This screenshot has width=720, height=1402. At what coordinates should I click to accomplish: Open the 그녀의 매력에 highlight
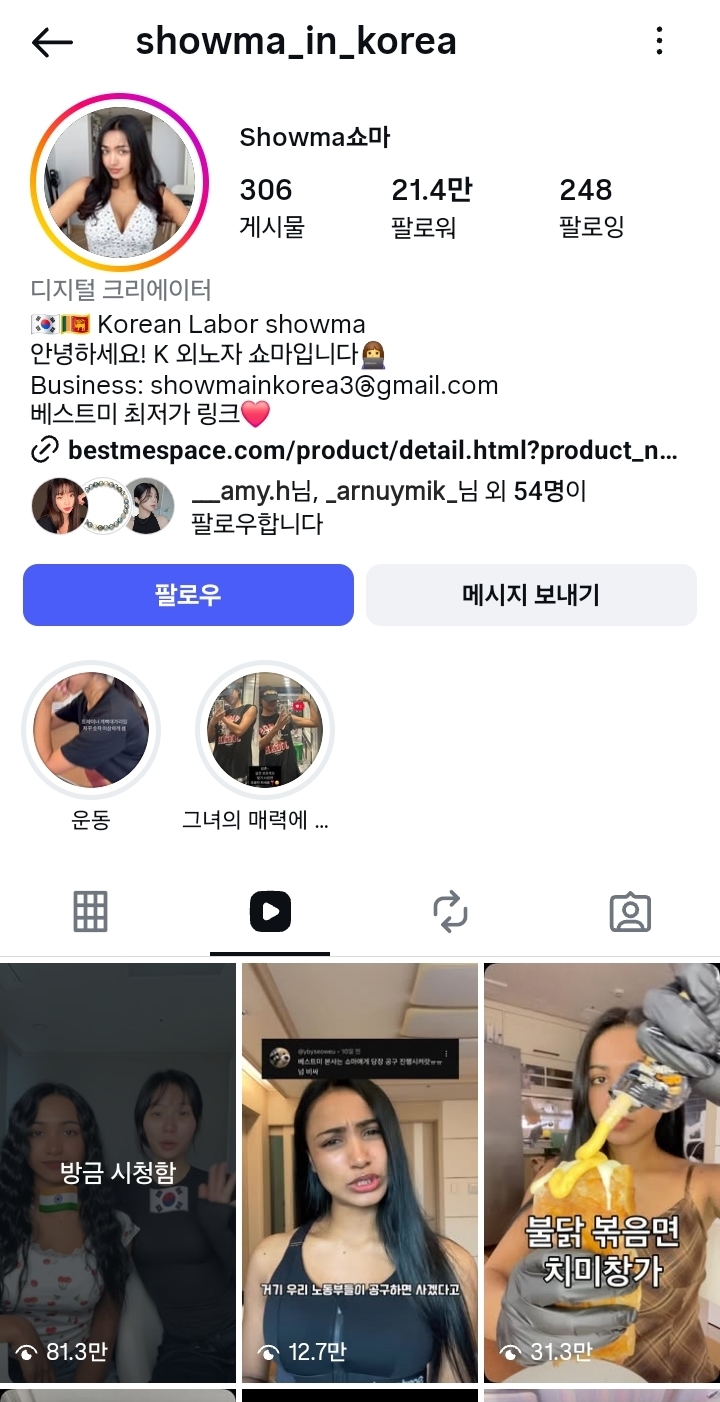264,730
